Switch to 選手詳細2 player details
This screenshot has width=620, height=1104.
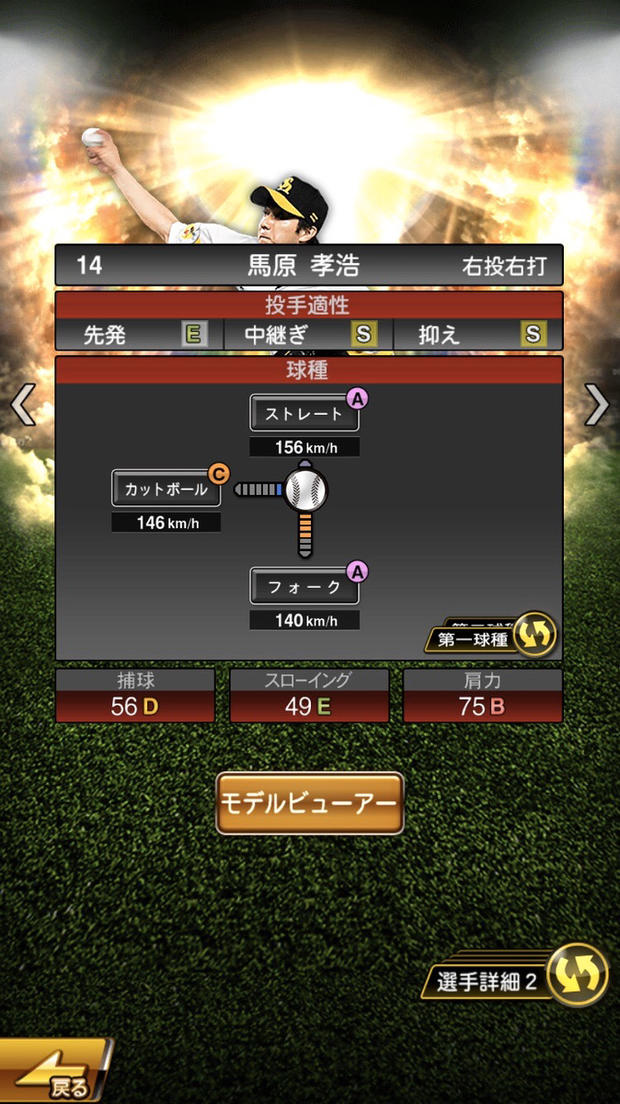coord(521,979)
